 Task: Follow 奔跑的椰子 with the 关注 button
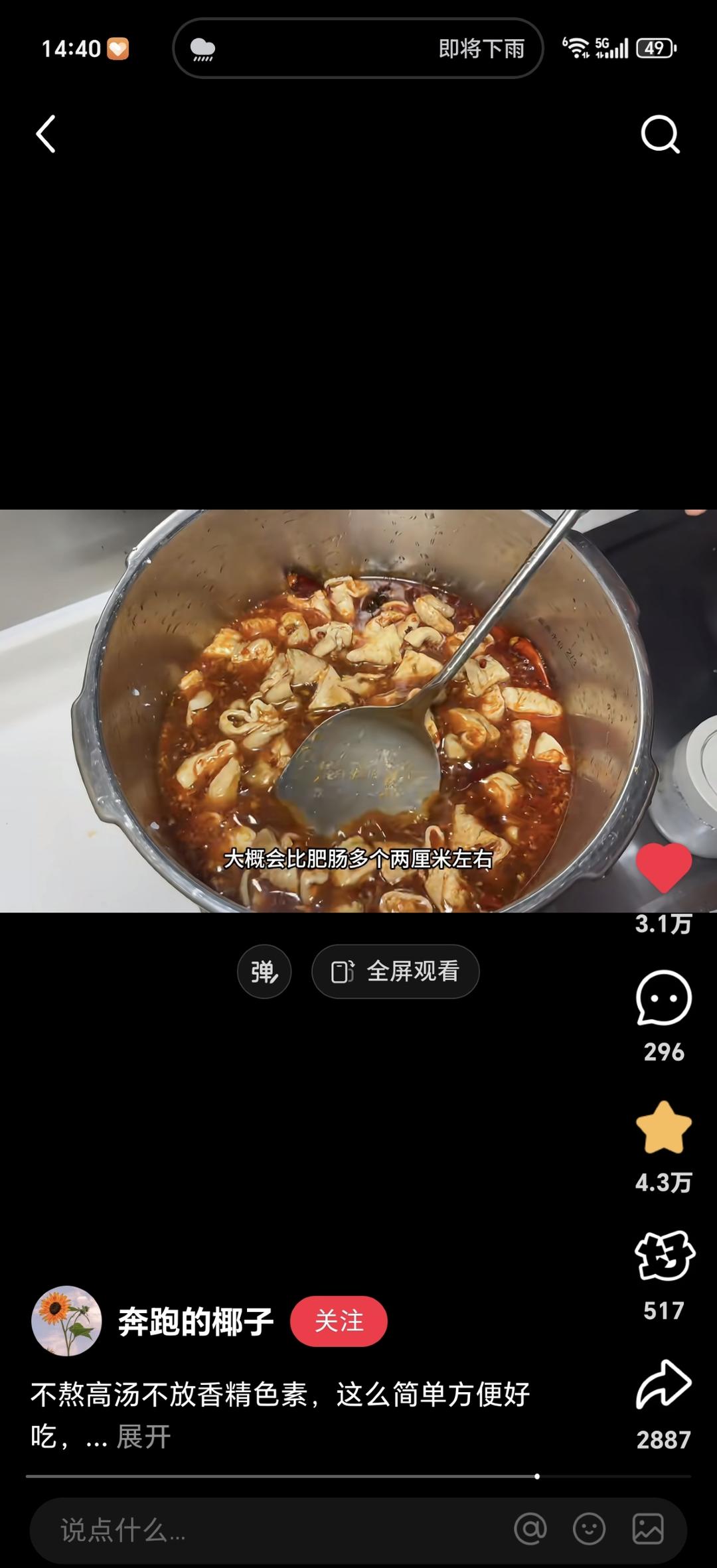(339, 1321)
